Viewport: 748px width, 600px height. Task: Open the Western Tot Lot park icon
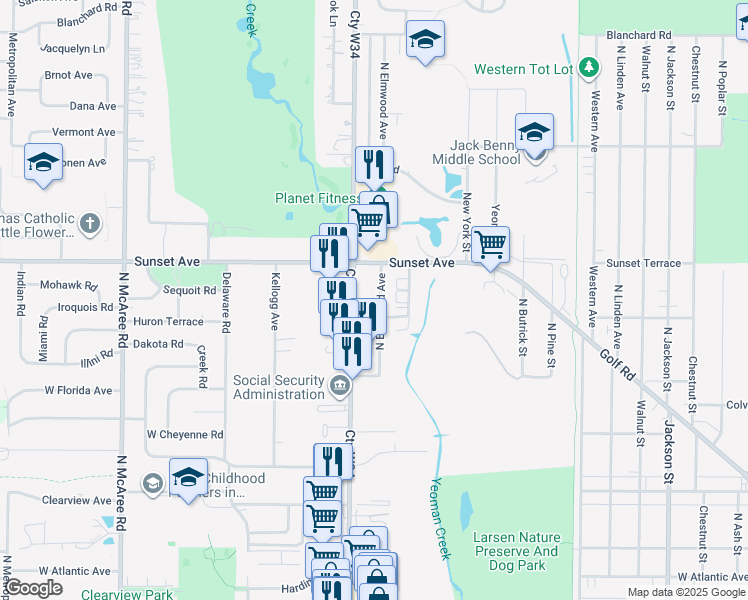click(591, 69)
